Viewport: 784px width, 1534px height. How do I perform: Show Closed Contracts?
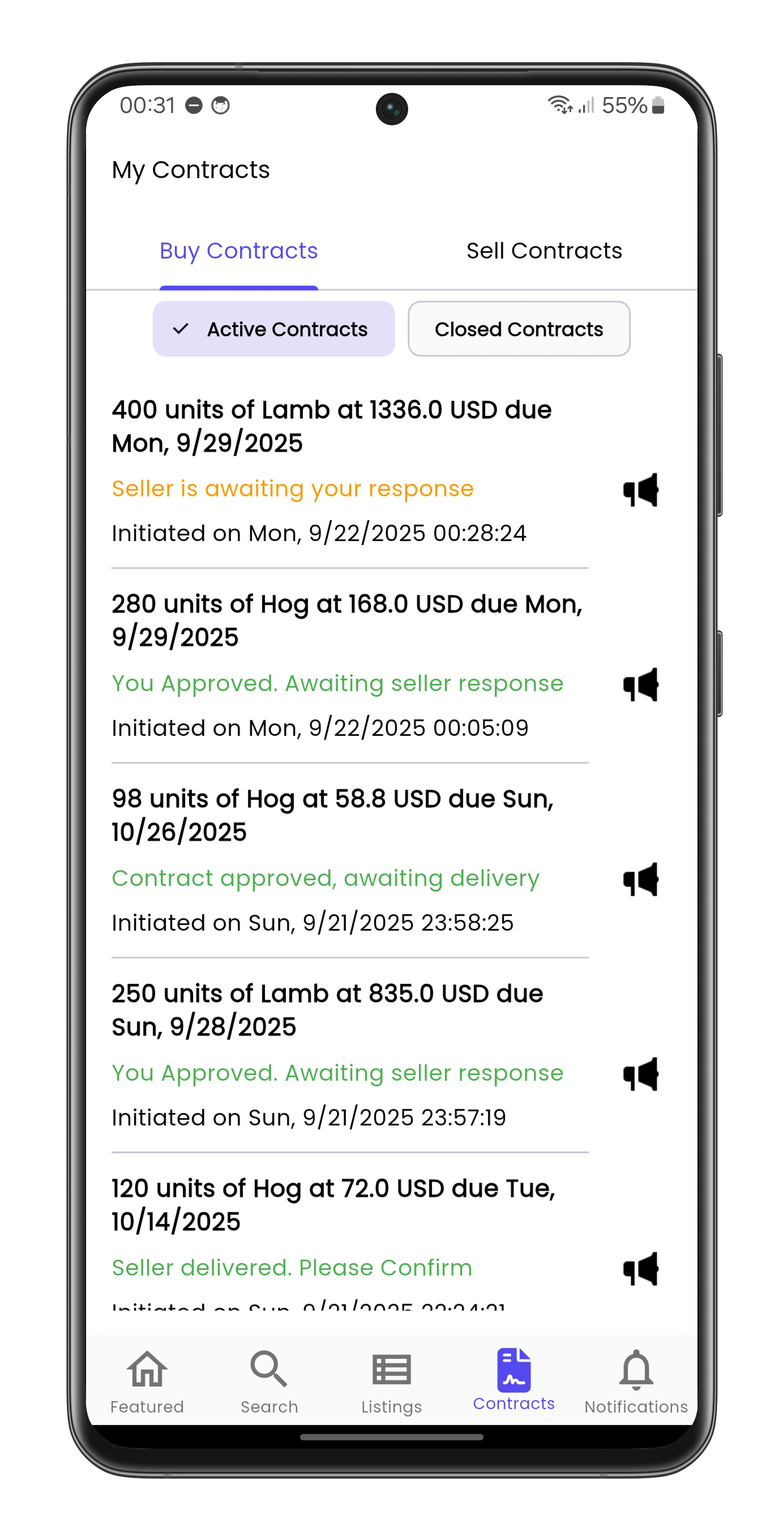[x=519, y=329]
